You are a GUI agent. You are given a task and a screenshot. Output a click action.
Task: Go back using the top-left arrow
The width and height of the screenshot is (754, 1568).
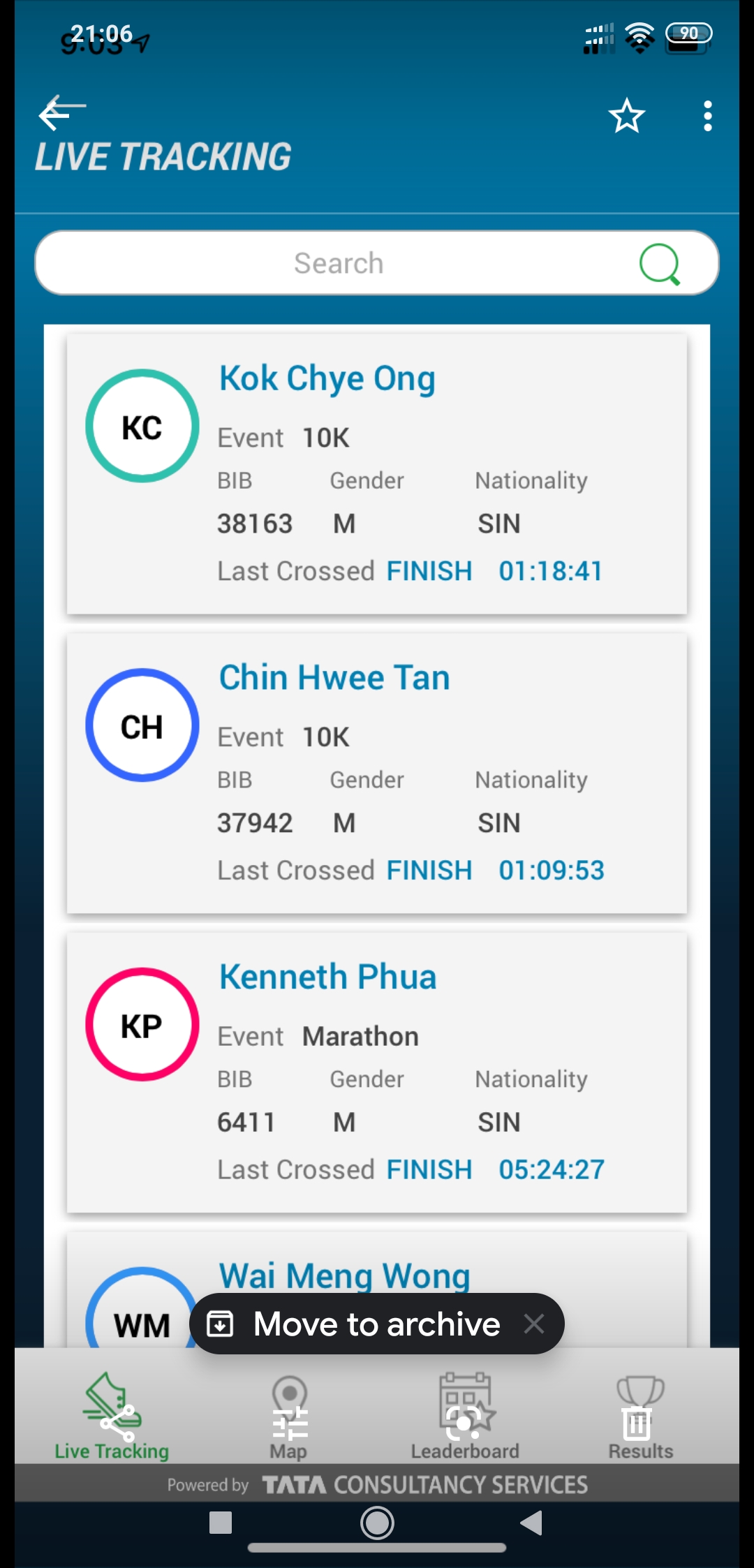coord(62,113)
